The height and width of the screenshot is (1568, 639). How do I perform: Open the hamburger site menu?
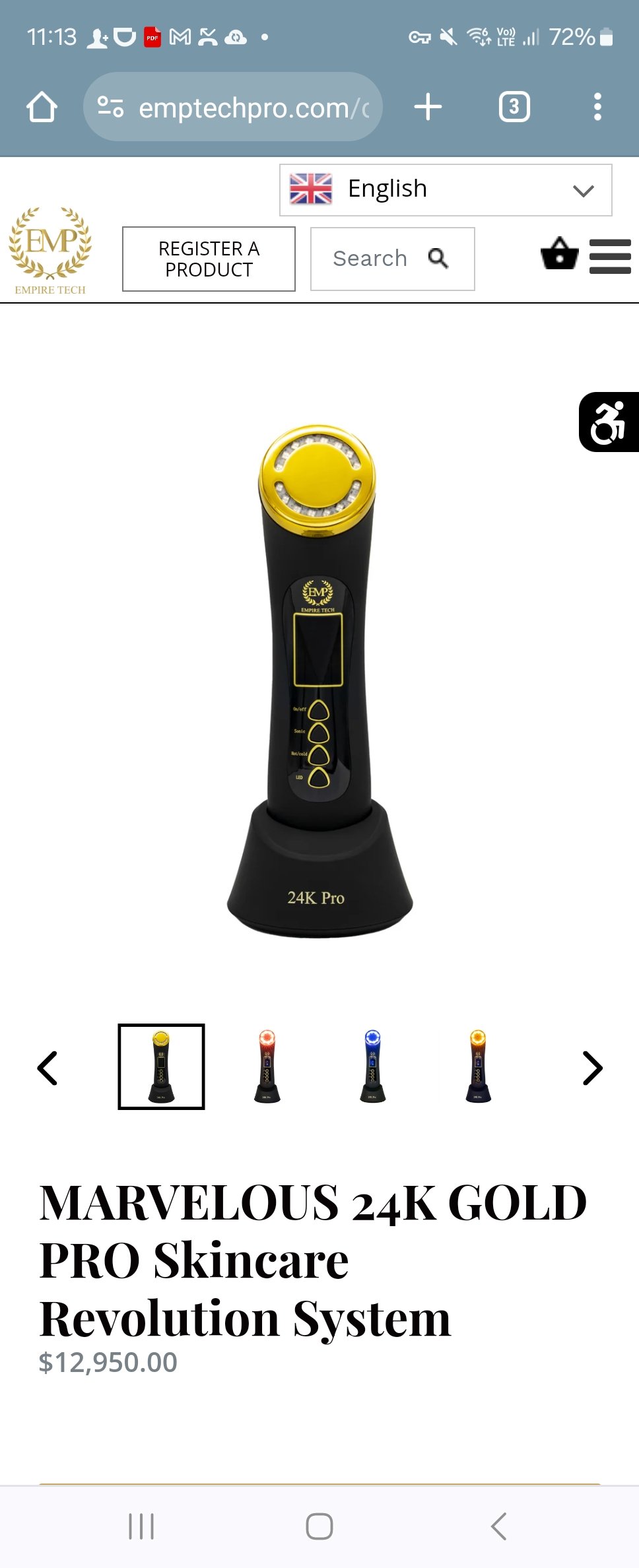[610, 256]
